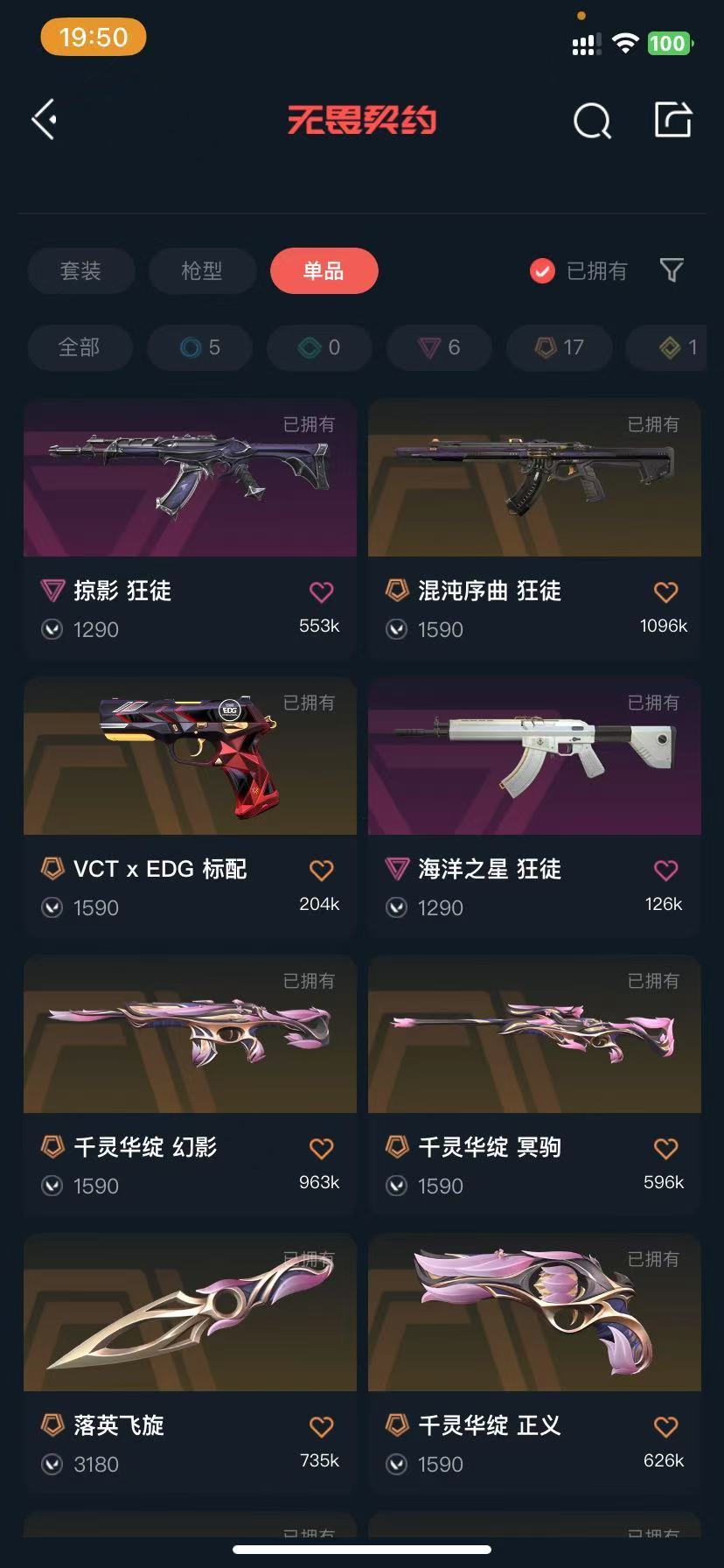The image size is (724, 1568).
Task: Go back using the arrow icon
Action: [x=45, y=120]
